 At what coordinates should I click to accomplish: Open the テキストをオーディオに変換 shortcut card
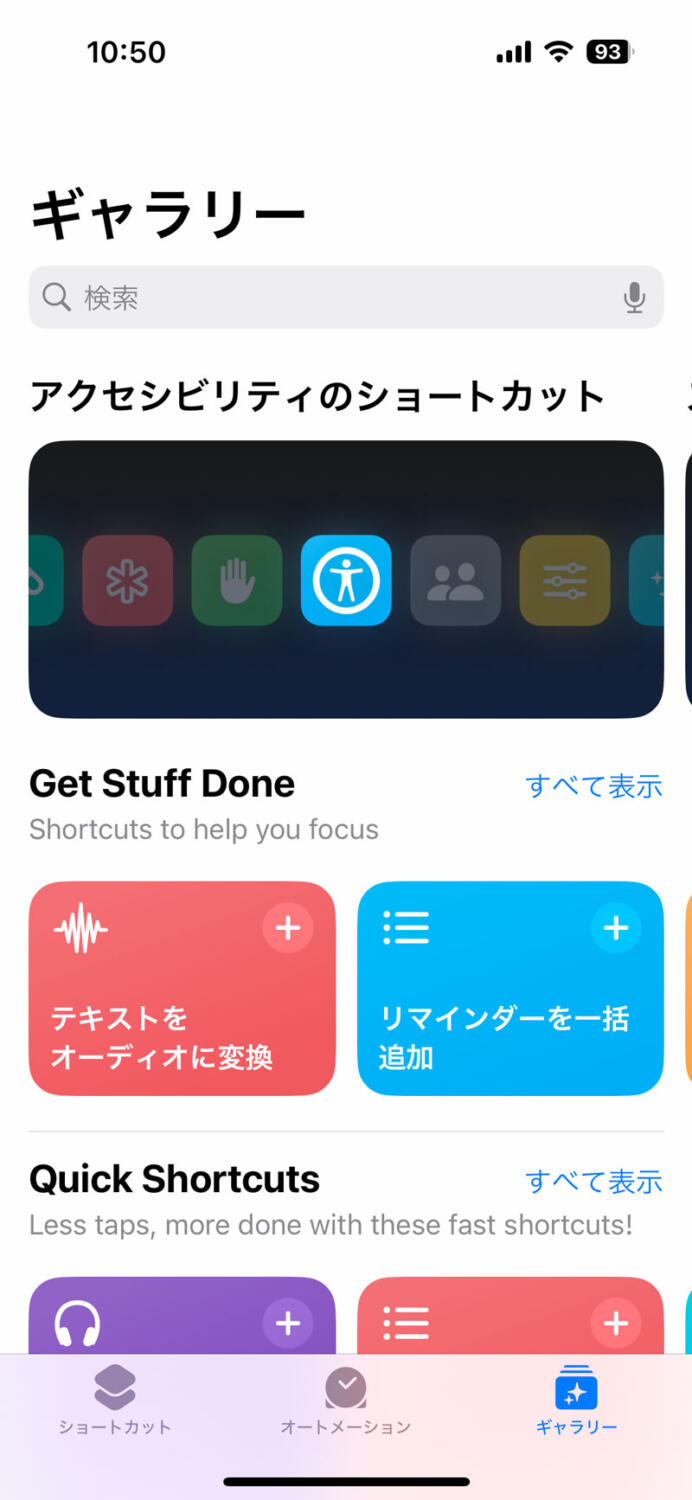pos(160,1020)
